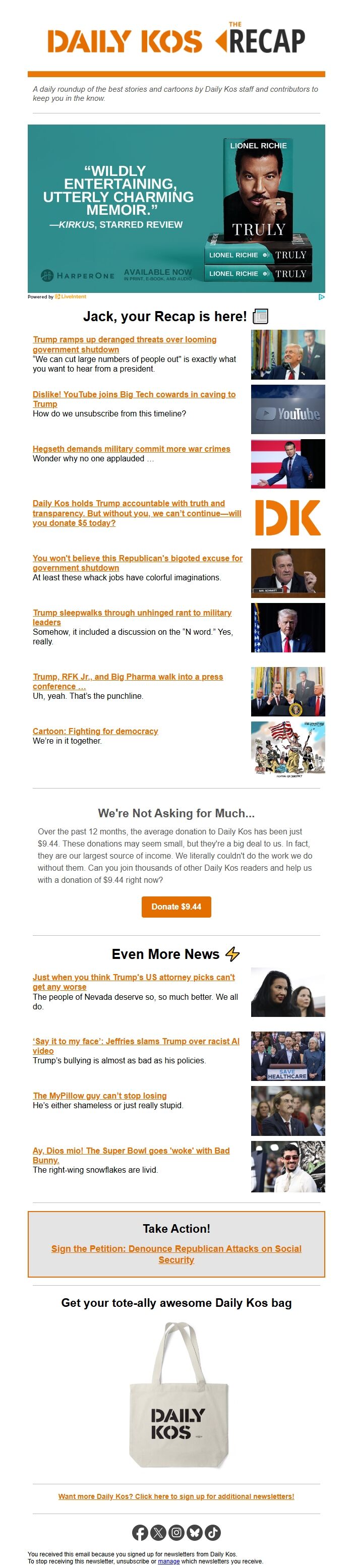Open the RFK Jr. Big Pharma press conference link
Screen dimensions: 353x1568
pyautogui.click(x=127, y=677)
